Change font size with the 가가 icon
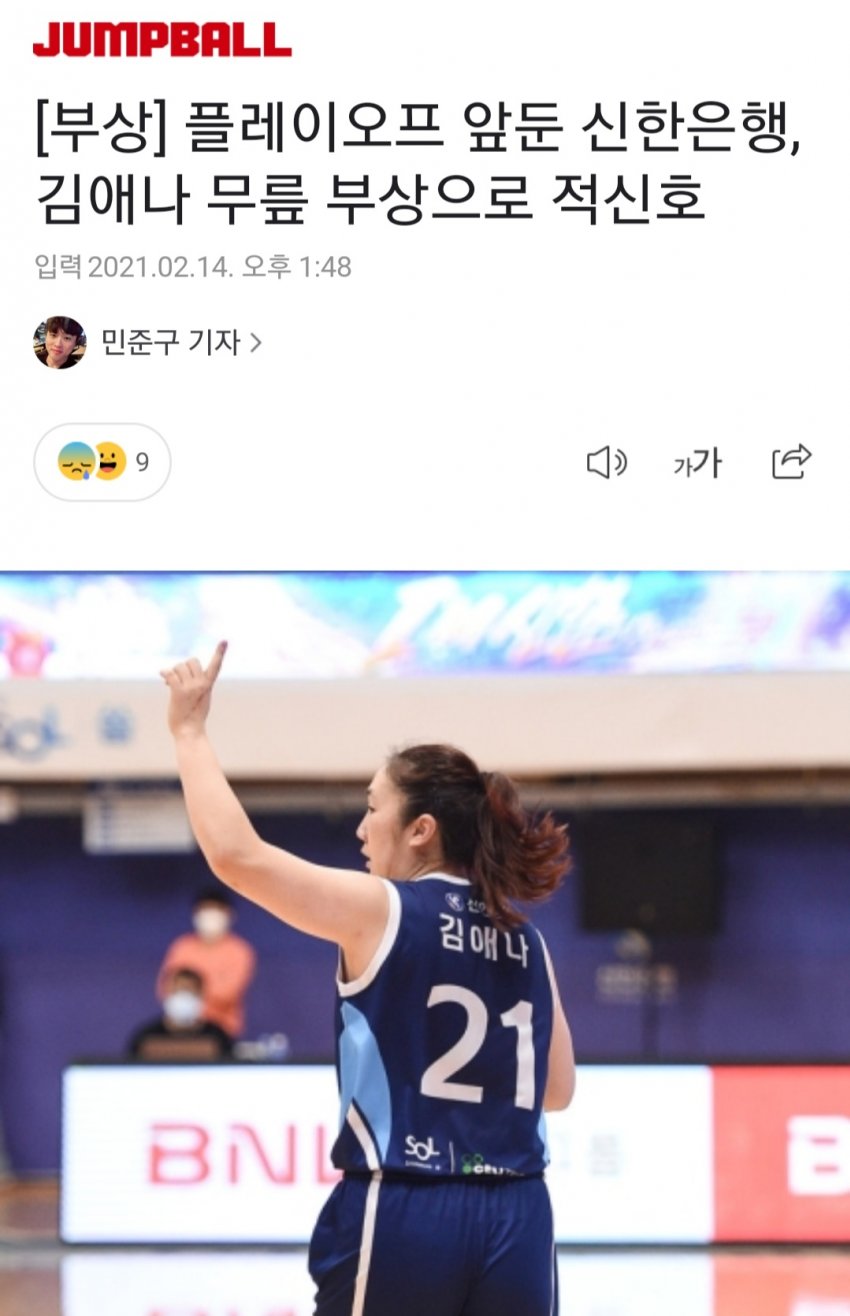 click(x=697, y=462)
